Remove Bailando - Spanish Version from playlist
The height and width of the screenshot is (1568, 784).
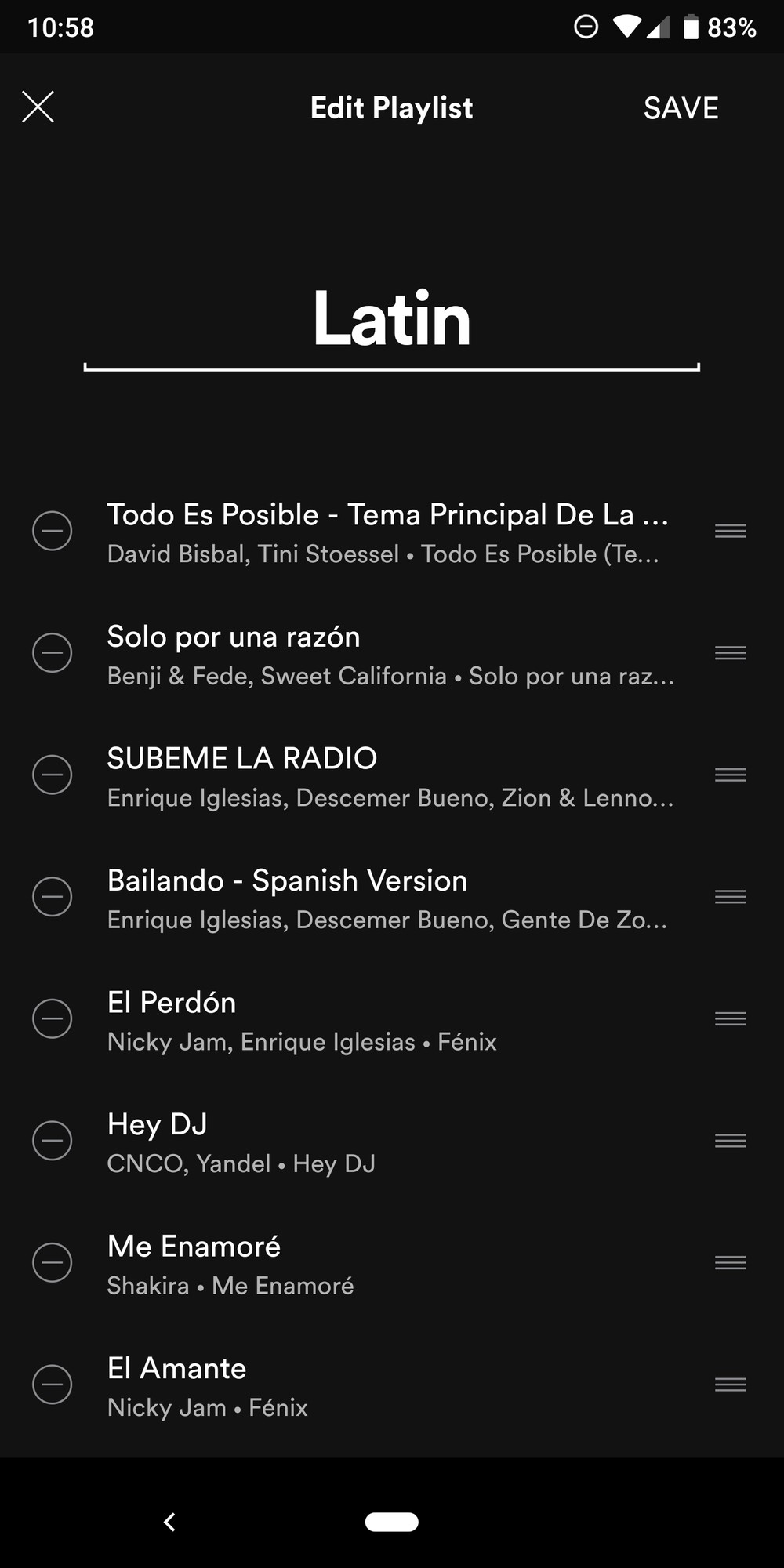[x=53, y=897]
